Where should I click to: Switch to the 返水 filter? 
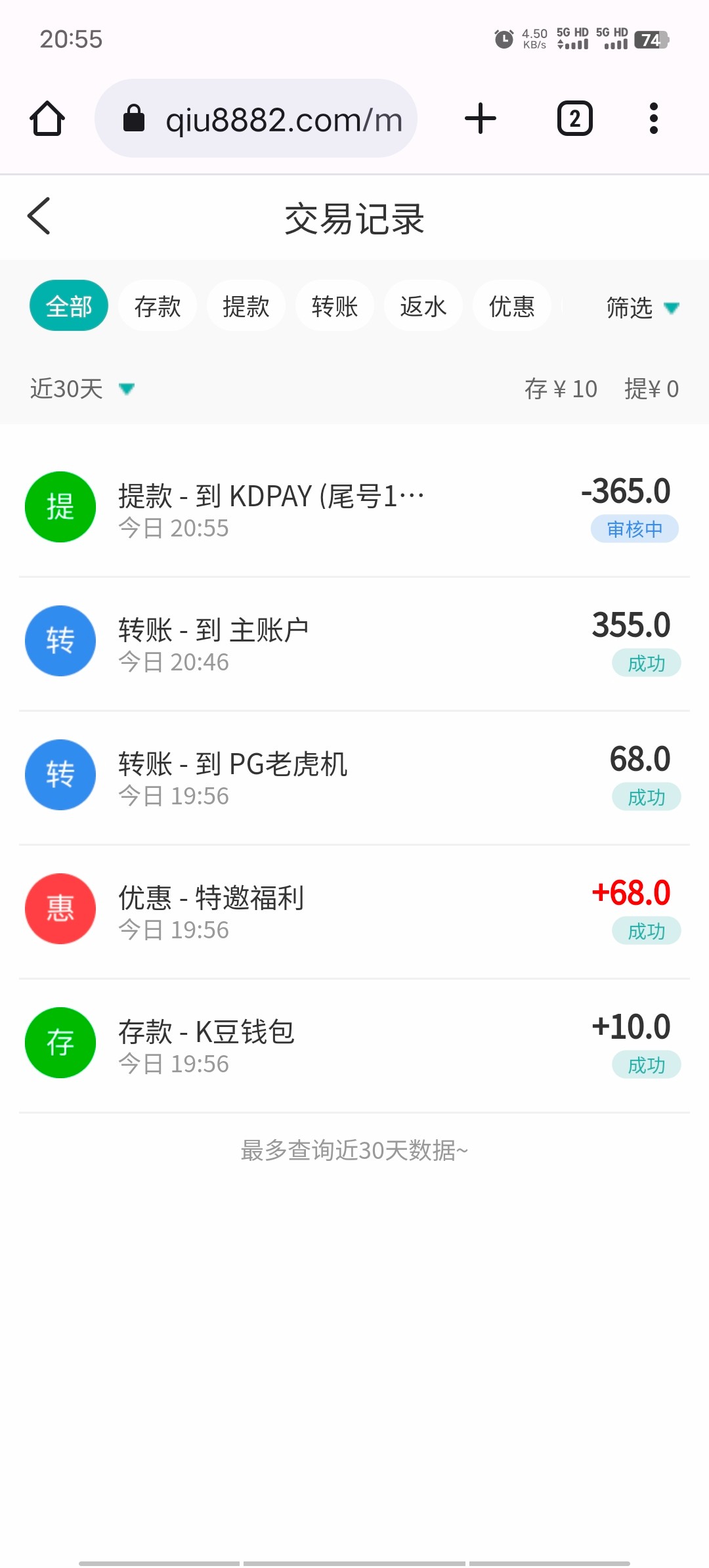(423, 306)
